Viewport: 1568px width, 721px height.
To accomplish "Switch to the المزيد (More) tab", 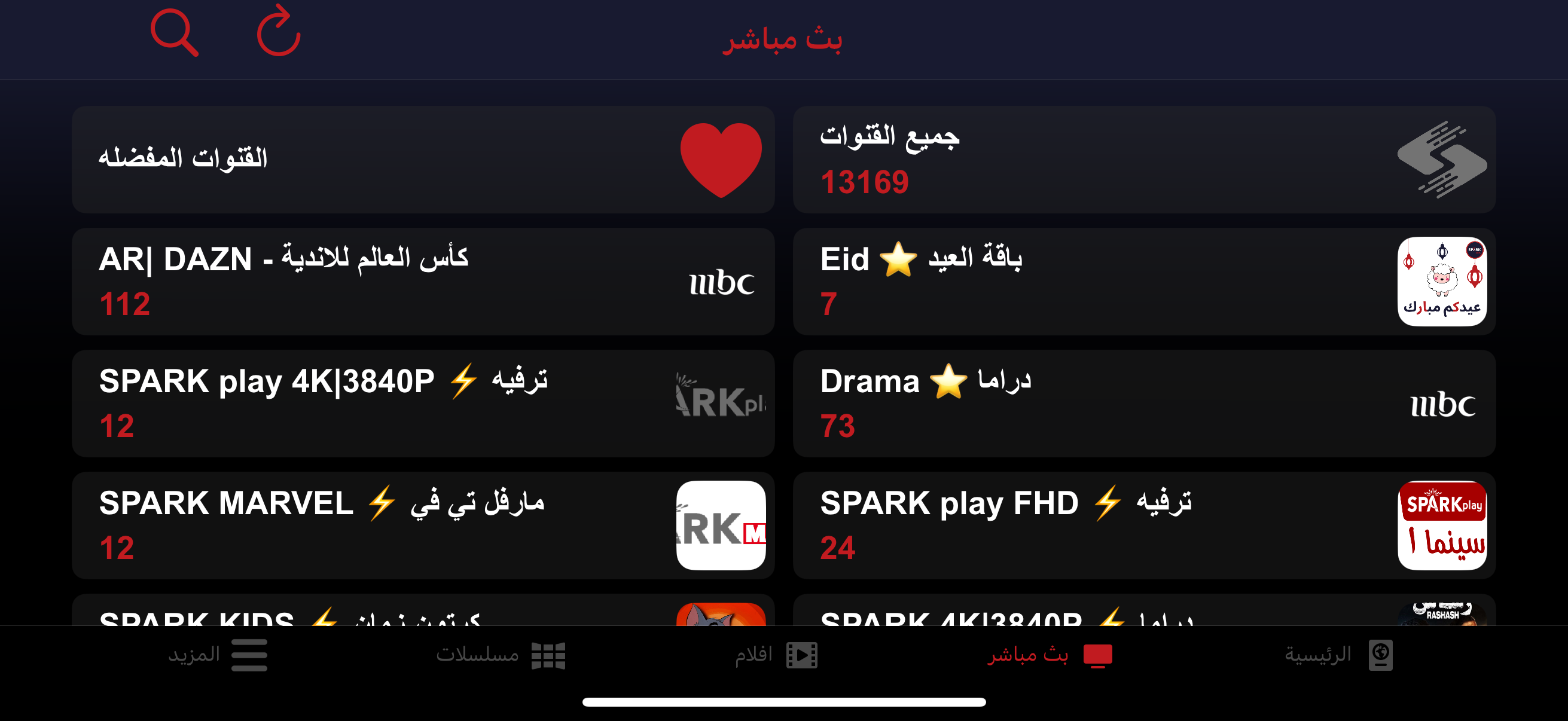I will point(218,655).
